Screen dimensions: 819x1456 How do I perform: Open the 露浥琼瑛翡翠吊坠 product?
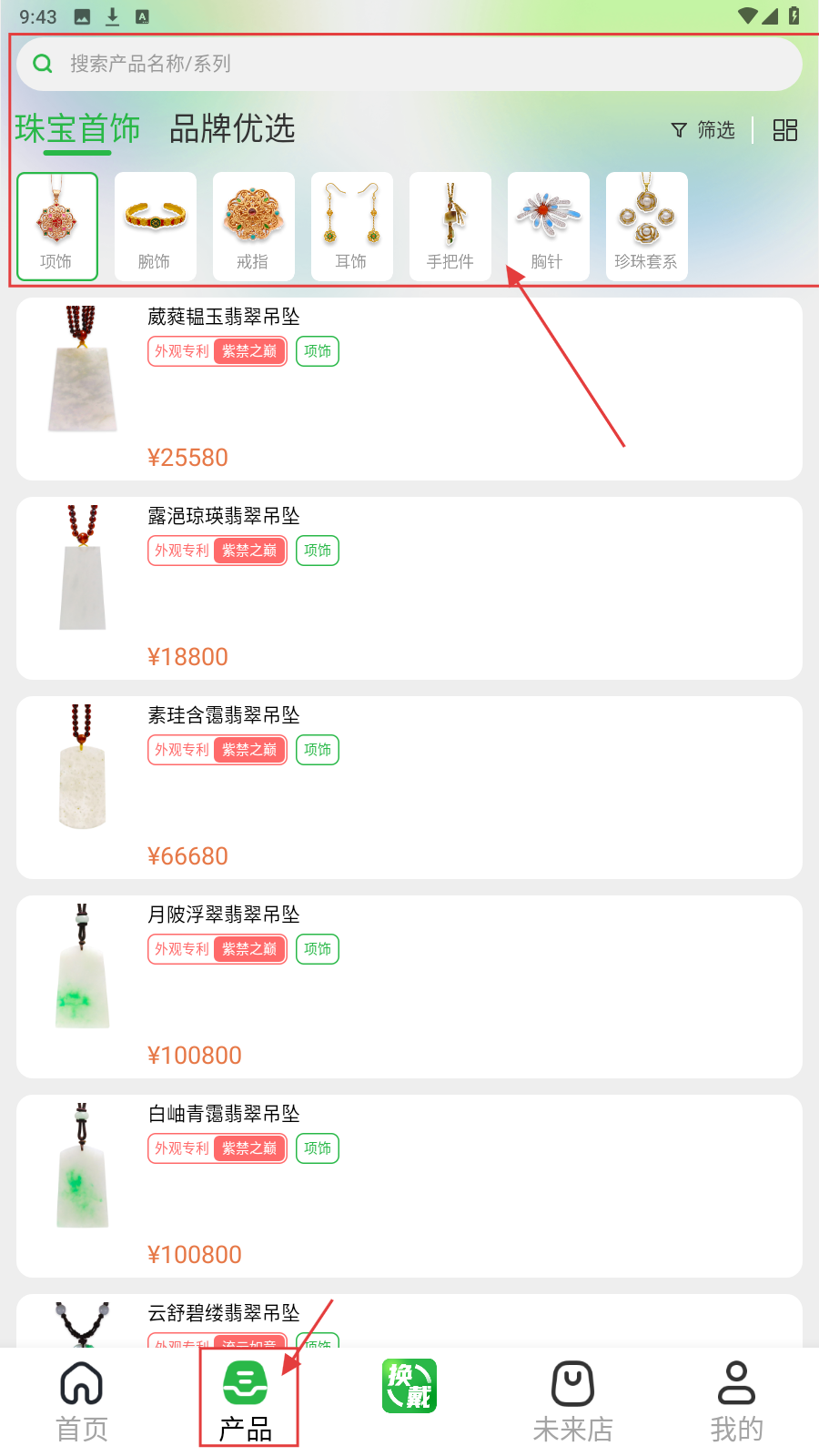[x=409, y=588]
